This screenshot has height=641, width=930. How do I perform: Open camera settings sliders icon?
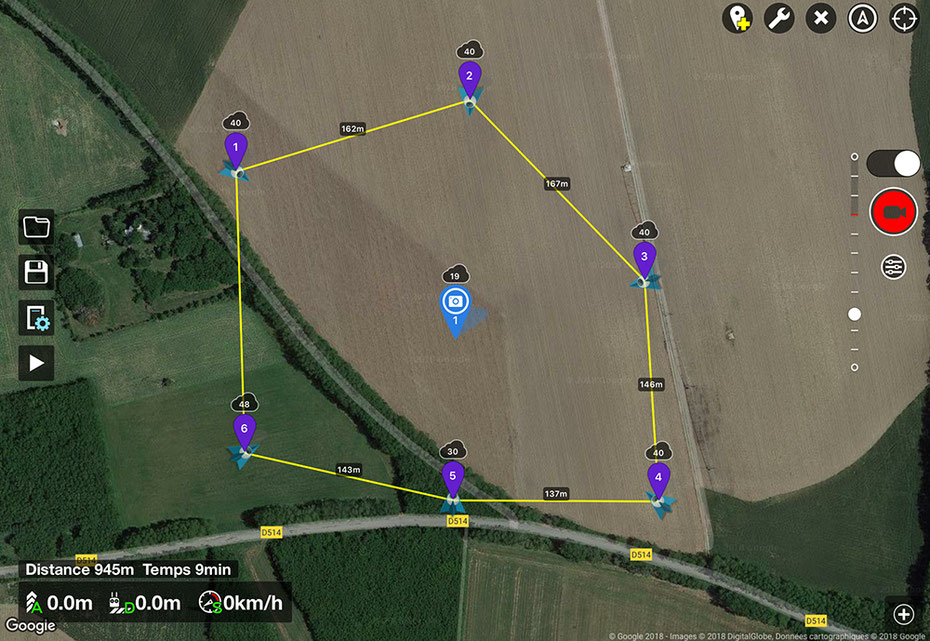(893, 267)
